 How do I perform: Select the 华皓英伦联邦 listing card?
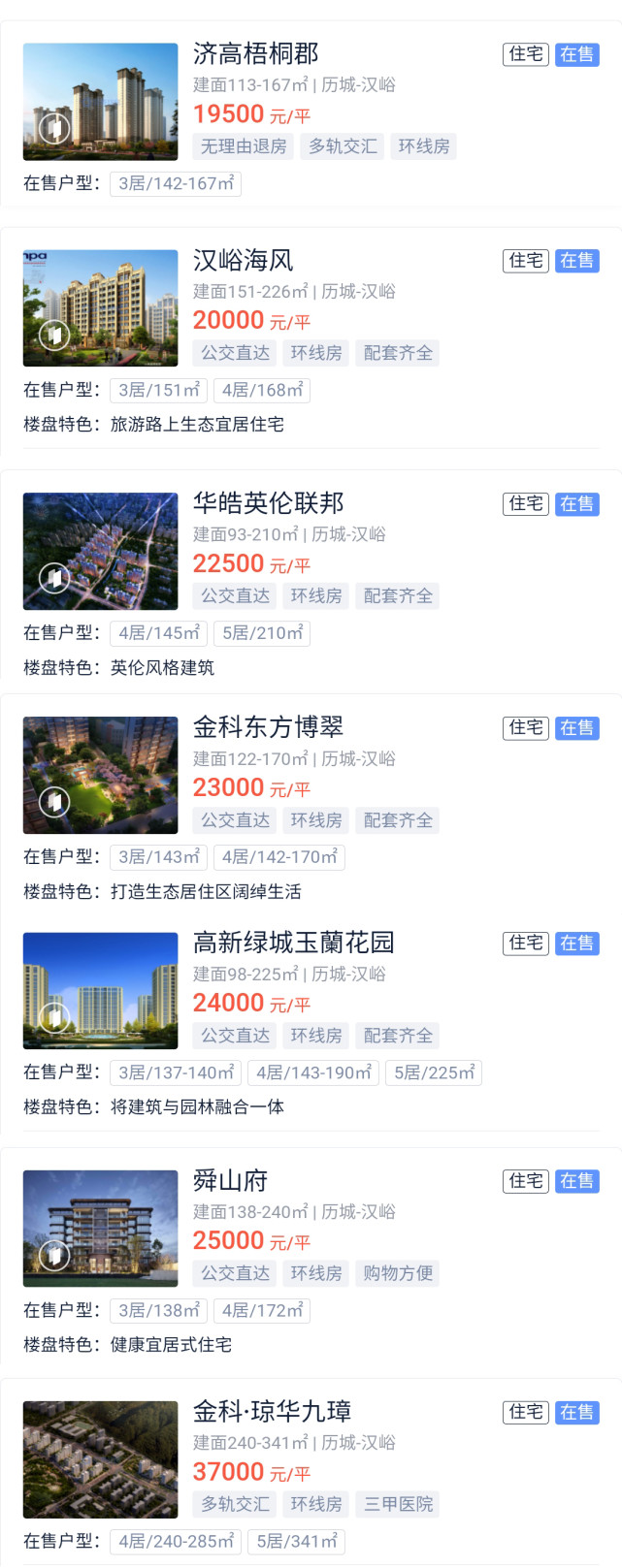pyautogui.click(x=268, y=503)
